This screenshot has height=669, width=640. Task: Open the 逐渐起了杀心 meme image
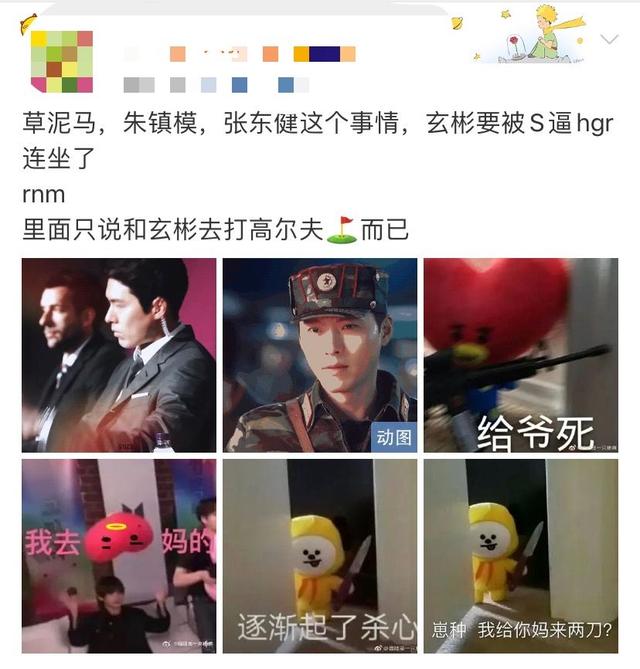click(x=320, y=556)
